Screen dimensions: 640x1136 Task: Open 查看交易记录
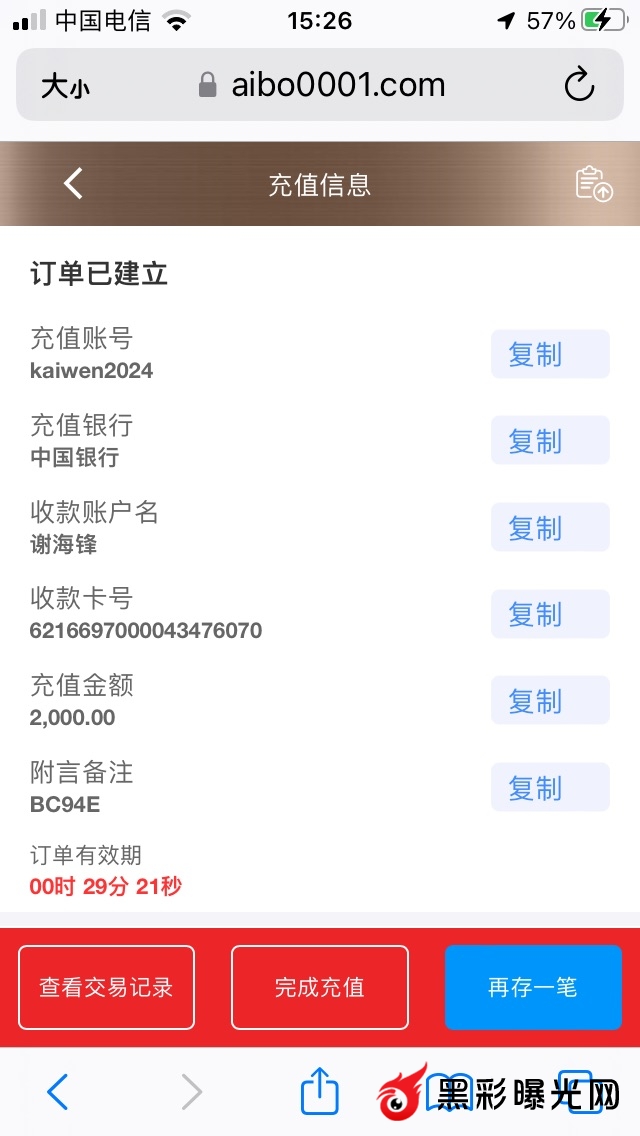point(107,987)
